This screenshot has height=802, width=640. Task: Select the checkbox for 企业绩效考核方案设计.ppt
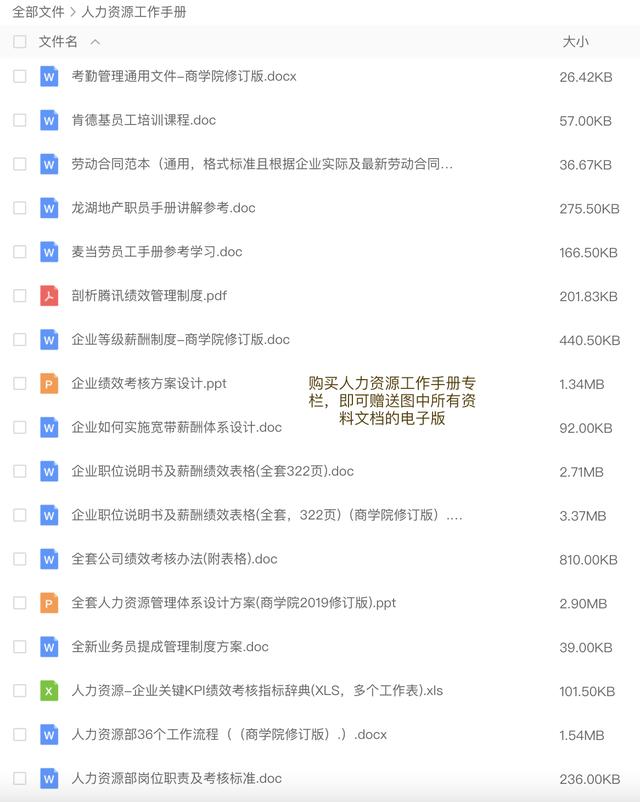pos(20,383)
